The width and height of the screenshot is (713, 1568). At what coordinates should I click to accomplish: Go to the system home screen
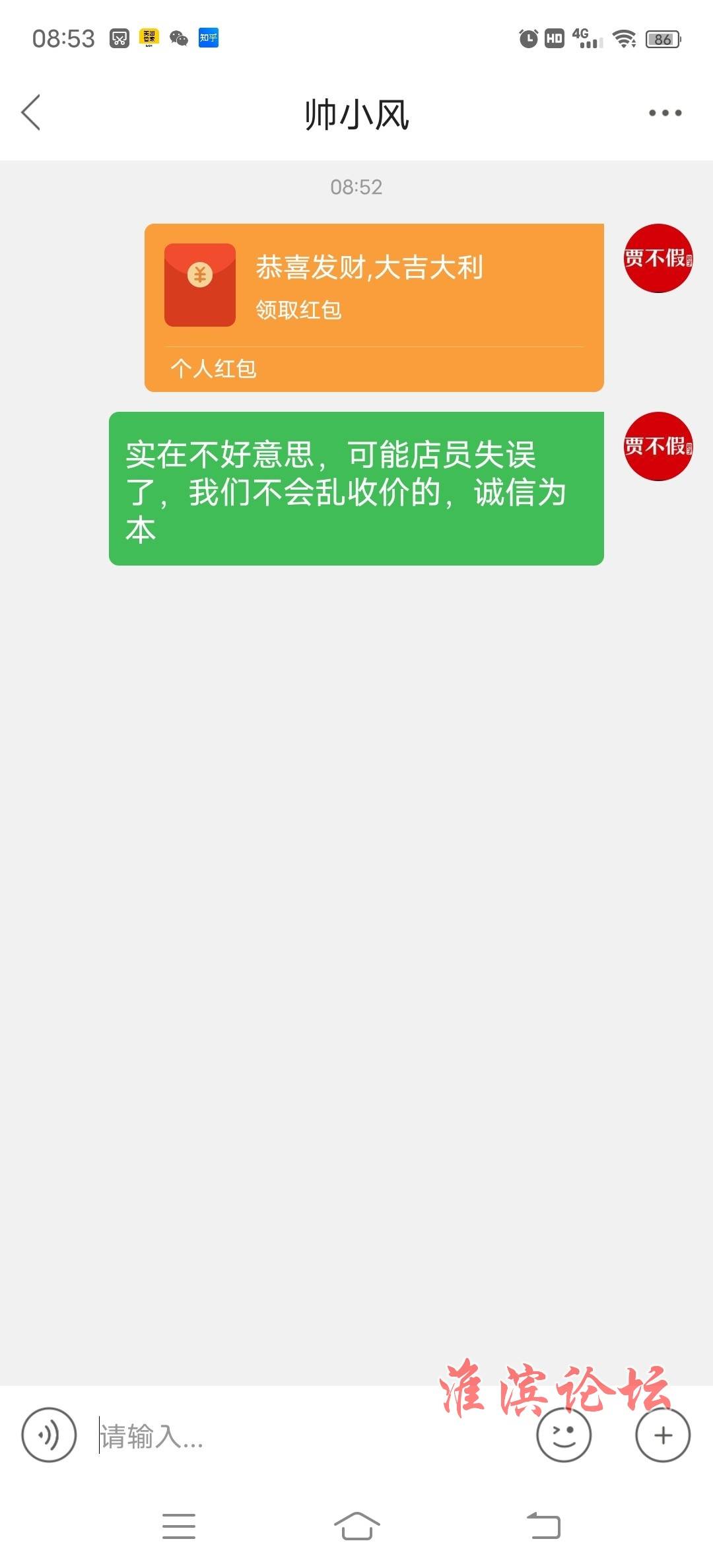(x=356, y=1526)
